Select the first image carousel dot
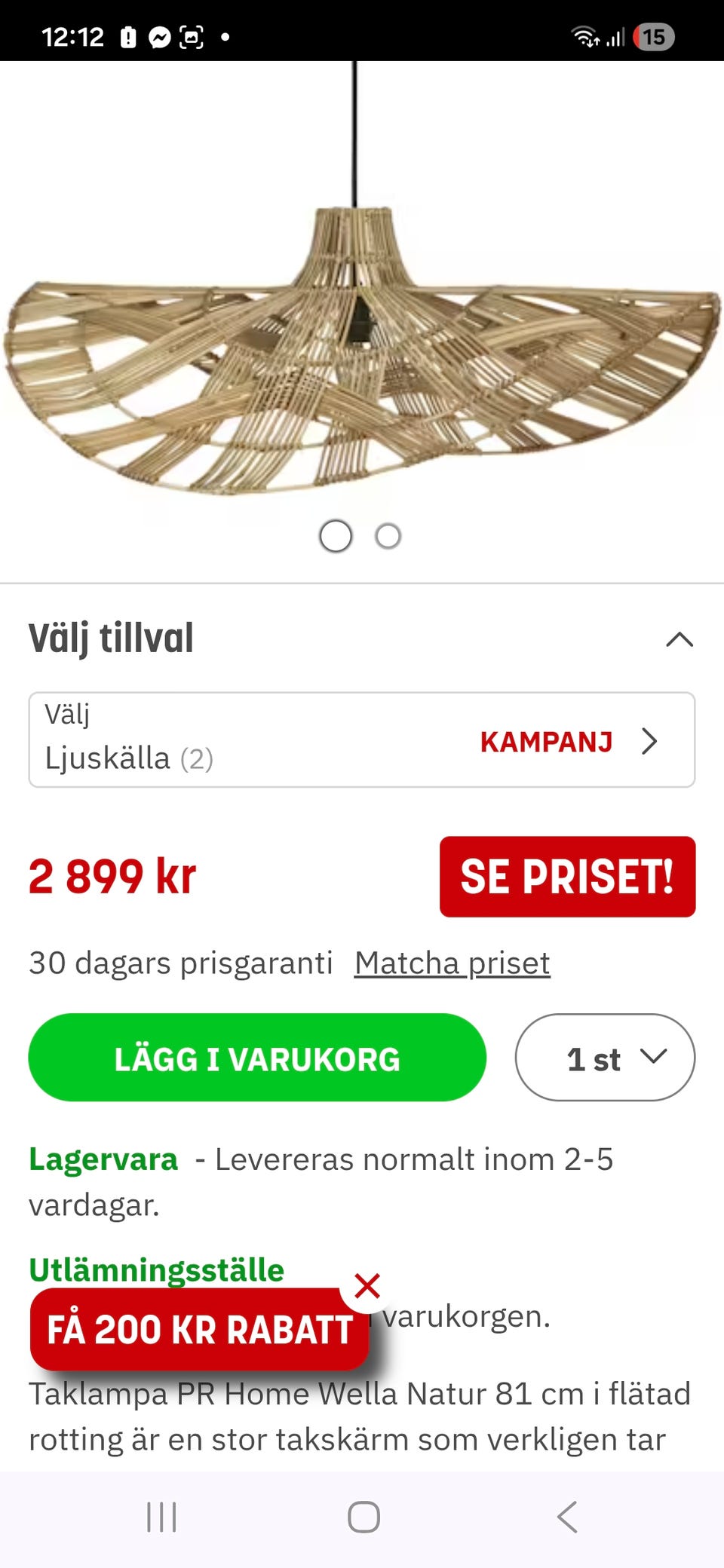Screen dimensions: 724x1568 click(335, 537)
